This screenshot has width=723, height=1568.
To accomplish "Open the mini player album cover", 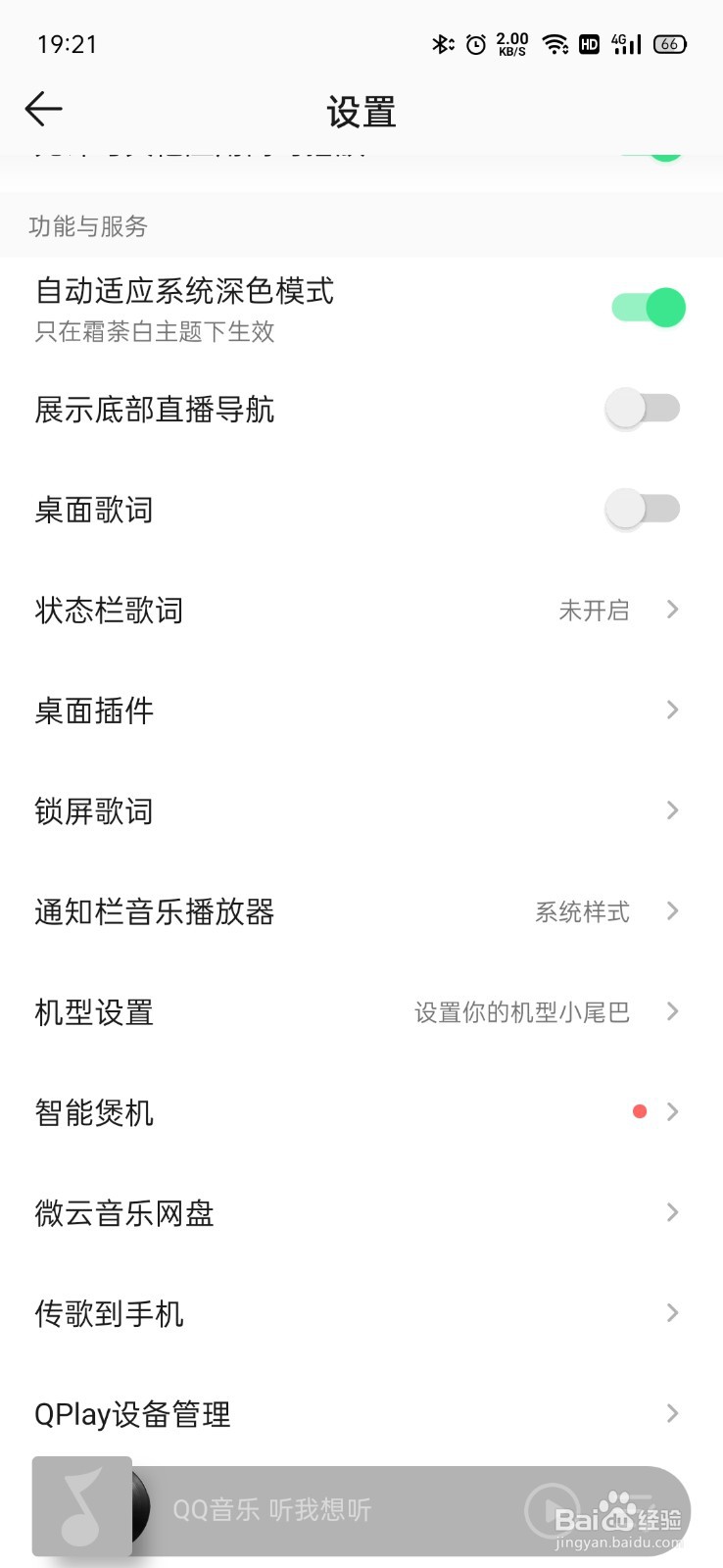I will point(82,1506).
